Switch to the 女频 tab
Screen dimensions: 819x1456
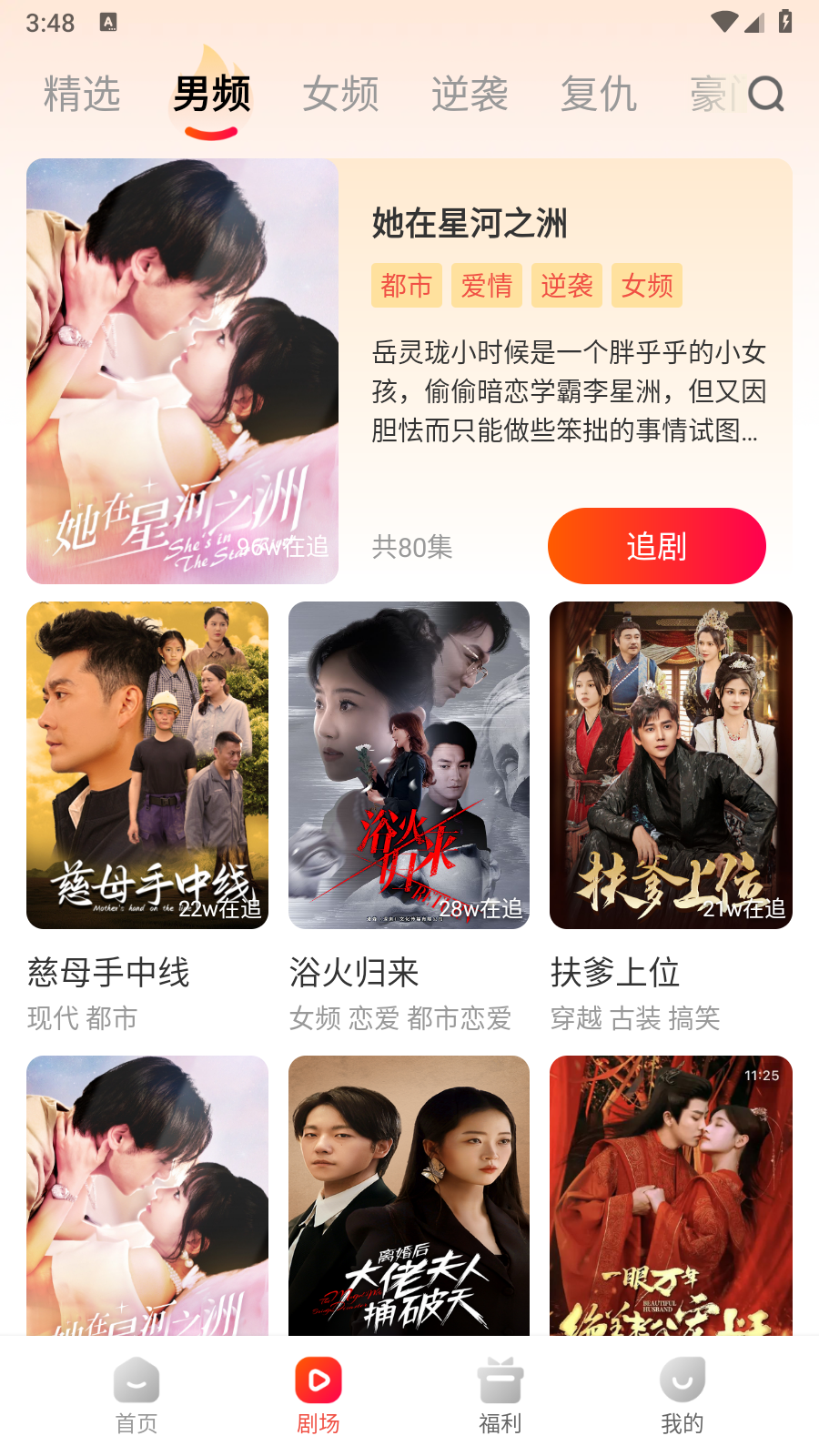coord(340,94)
